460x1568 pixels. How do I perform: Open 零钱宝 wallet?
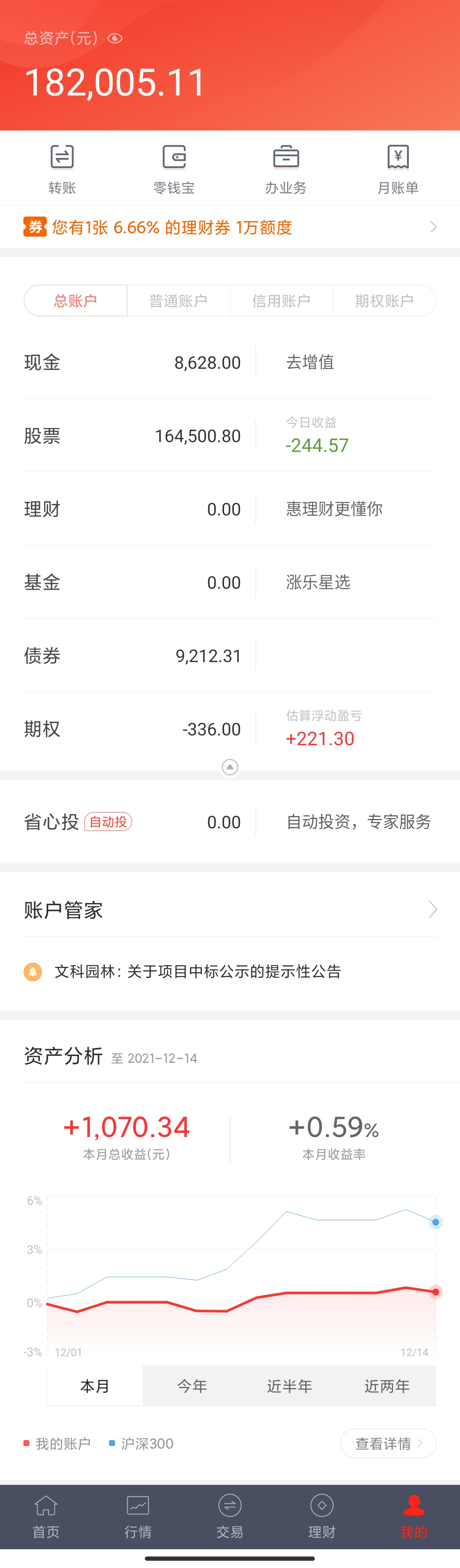pyautogui.click(x=174, y=169)
